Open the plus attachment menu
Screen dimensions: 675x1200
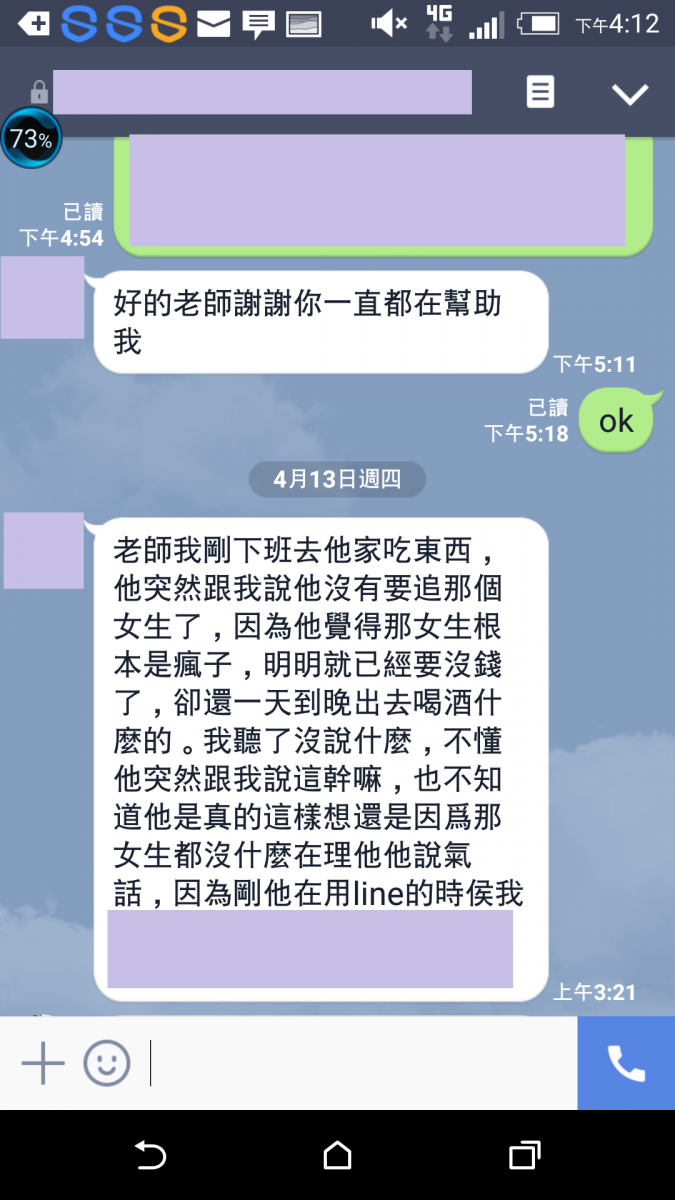(43, 1062)
